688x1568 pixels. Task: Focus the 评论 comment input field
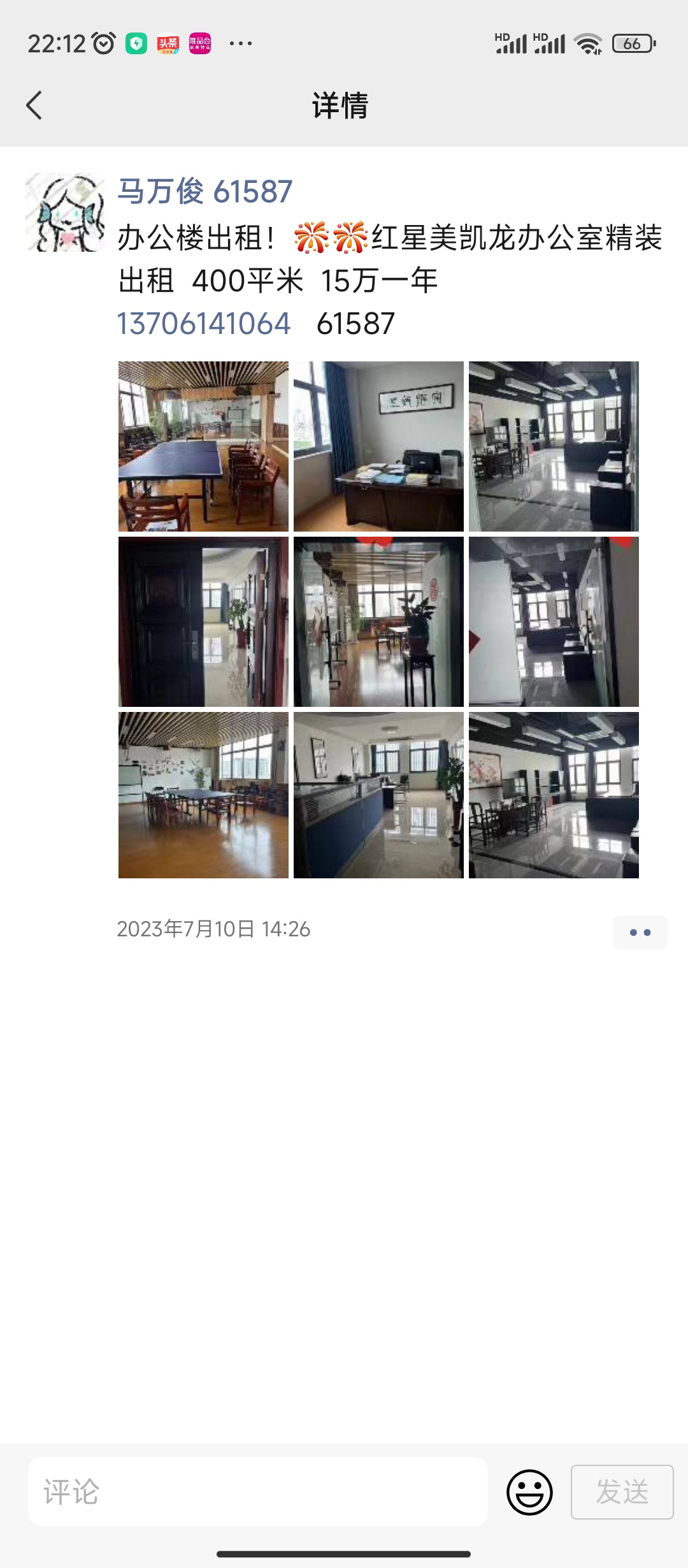pyautogui.click(x=258, y=1492)
